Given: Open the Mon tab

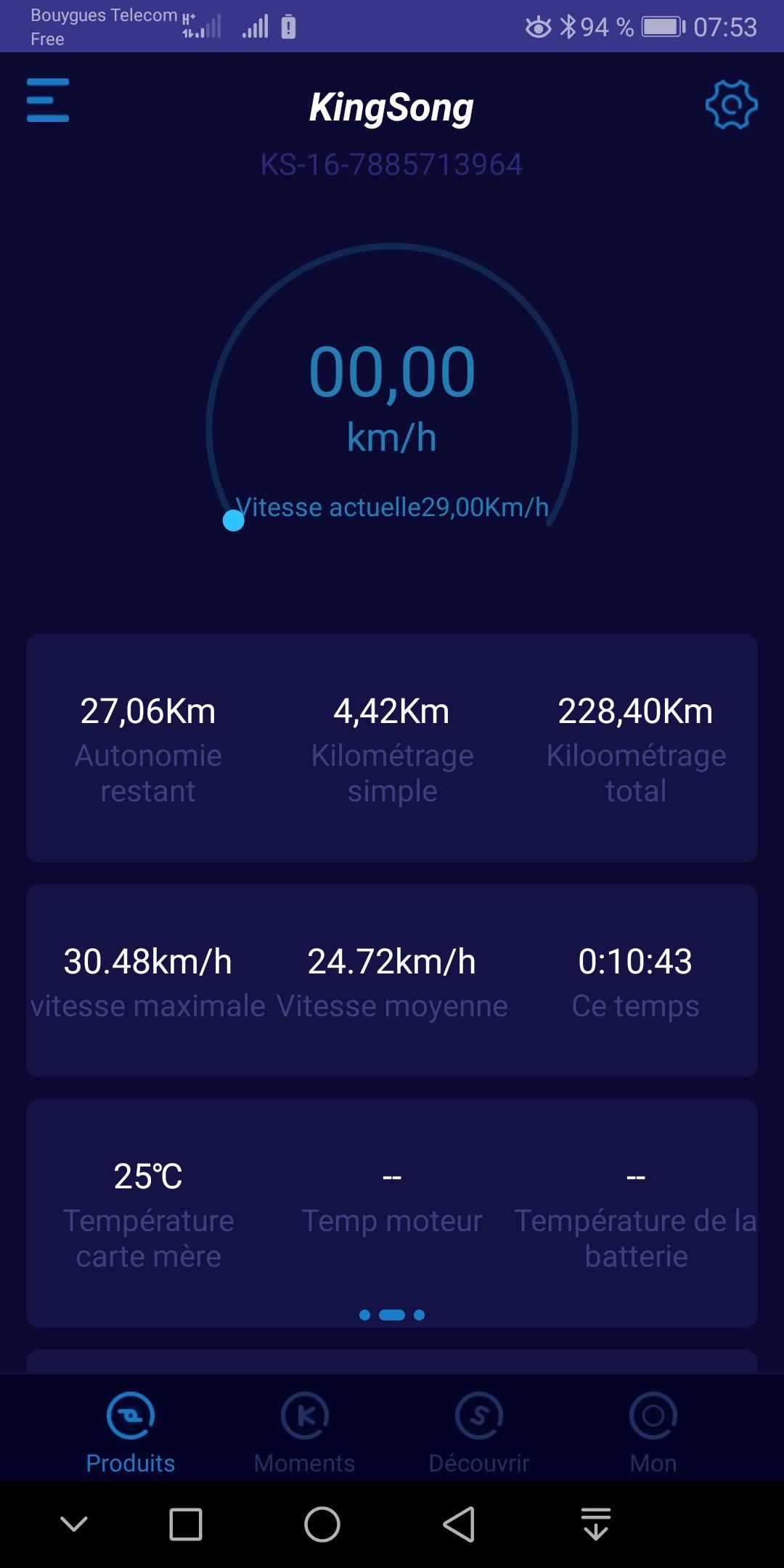Looking at the screenshot, I should point(653,1433).
